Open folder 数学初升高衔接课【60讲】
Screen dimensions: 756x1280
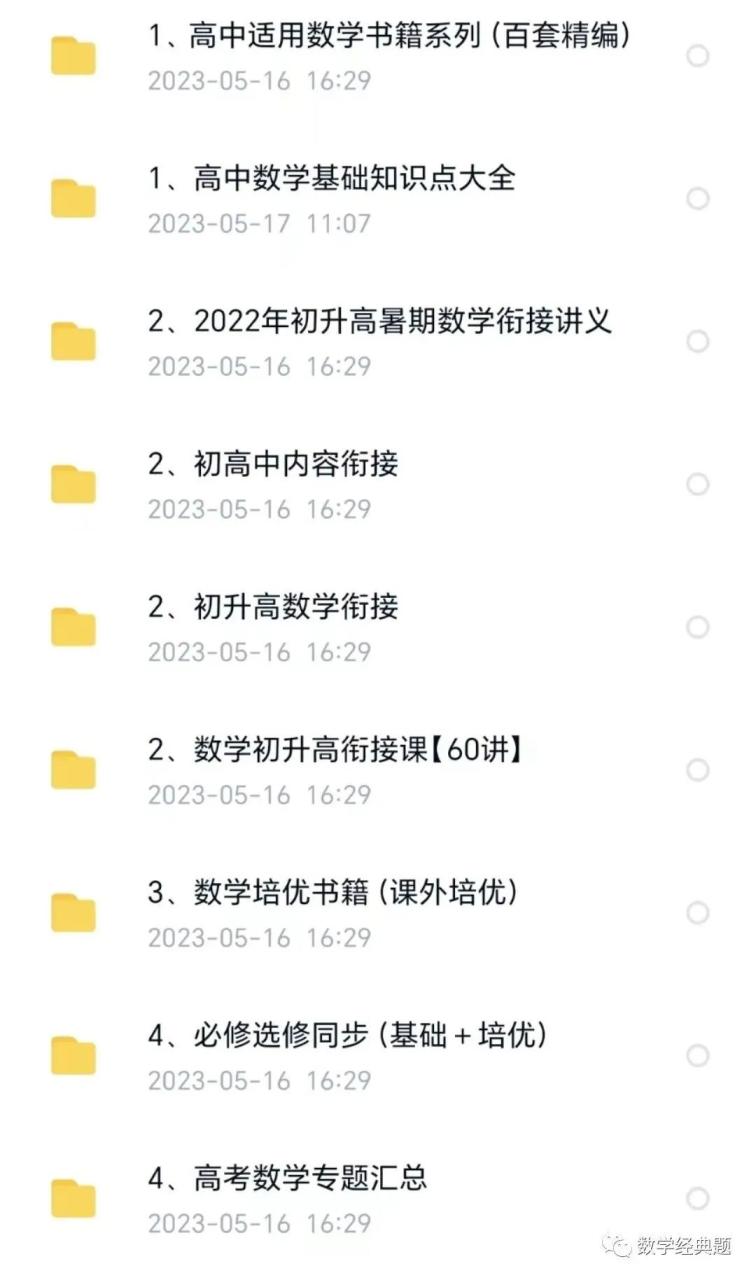(x=378, y=771)
